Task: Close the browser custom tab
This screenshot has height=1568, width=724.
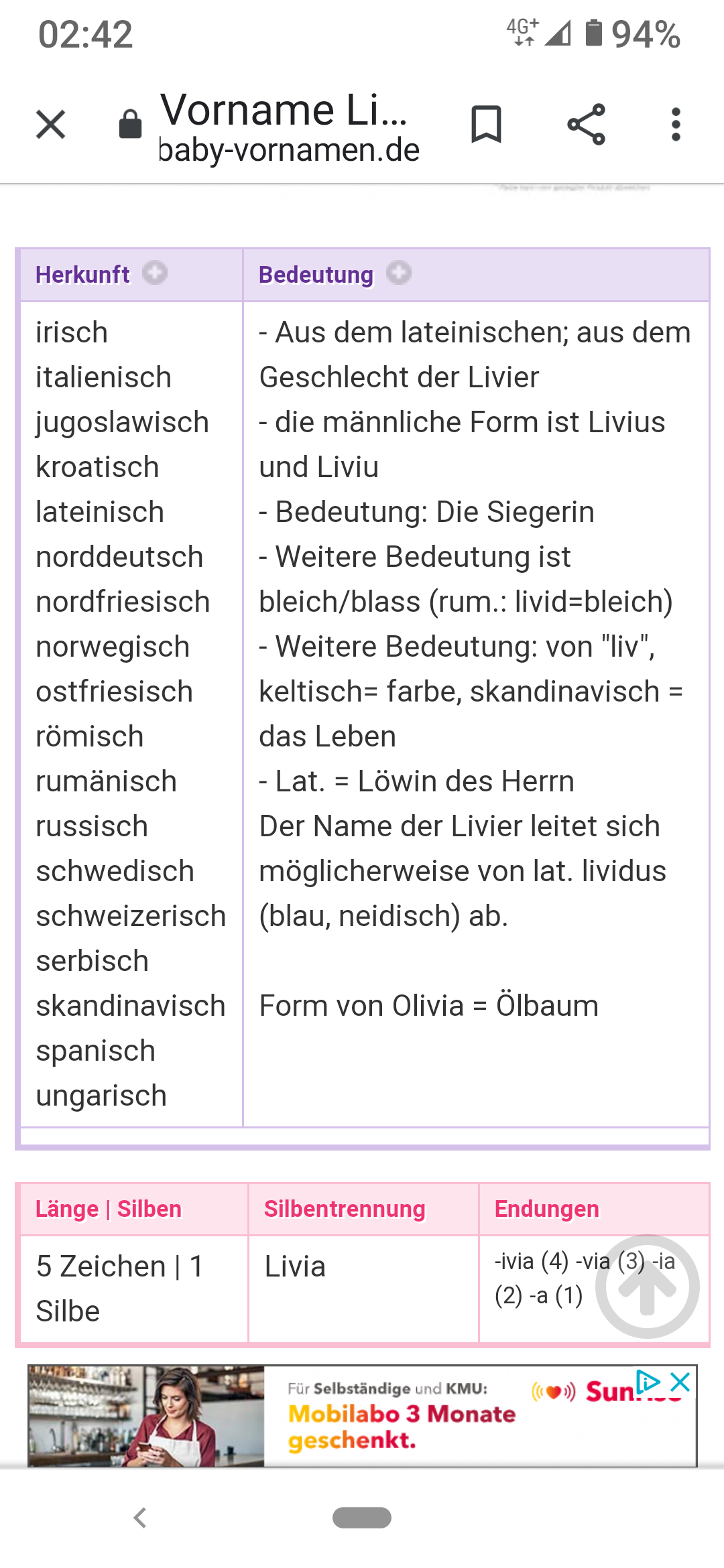Action: coord(51,125)
